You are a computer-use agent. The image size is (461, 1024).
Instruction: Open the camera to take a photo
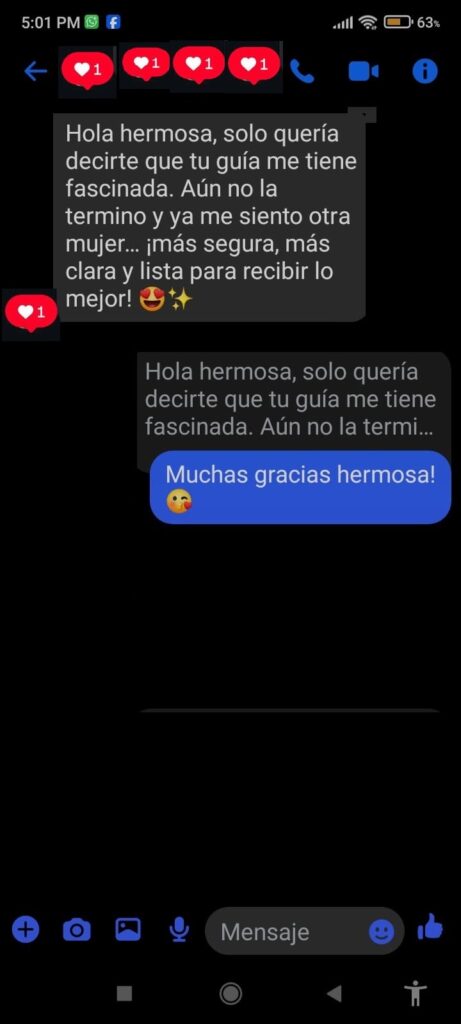[x=76, y=929]
